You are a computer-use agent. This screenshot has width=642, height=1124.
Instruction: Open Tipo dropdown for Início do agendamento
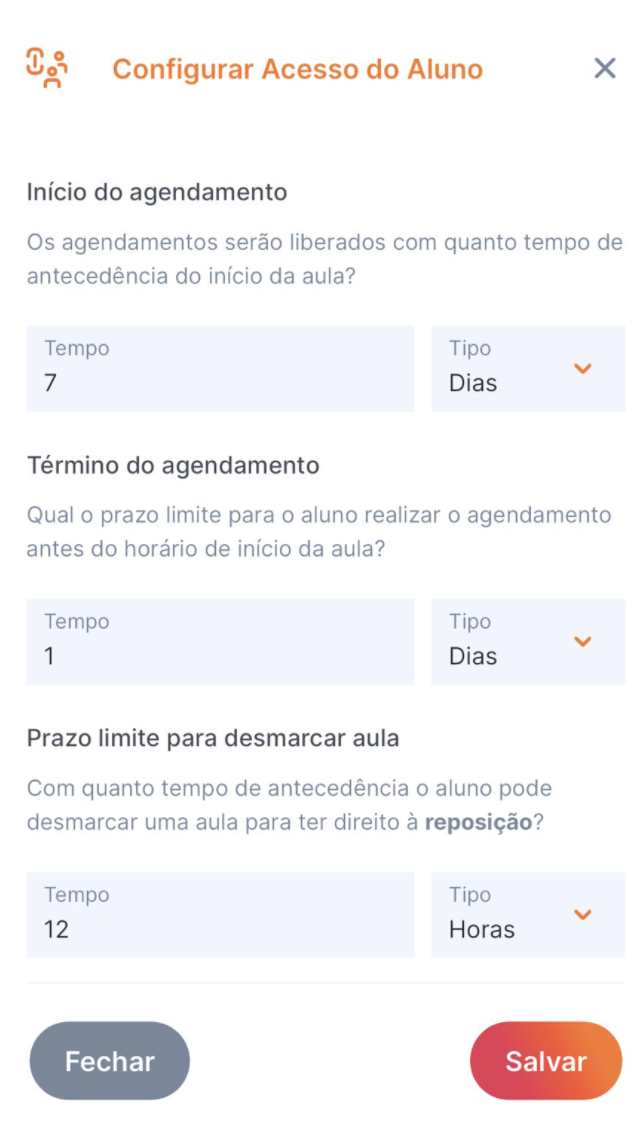tap(528, 368)
